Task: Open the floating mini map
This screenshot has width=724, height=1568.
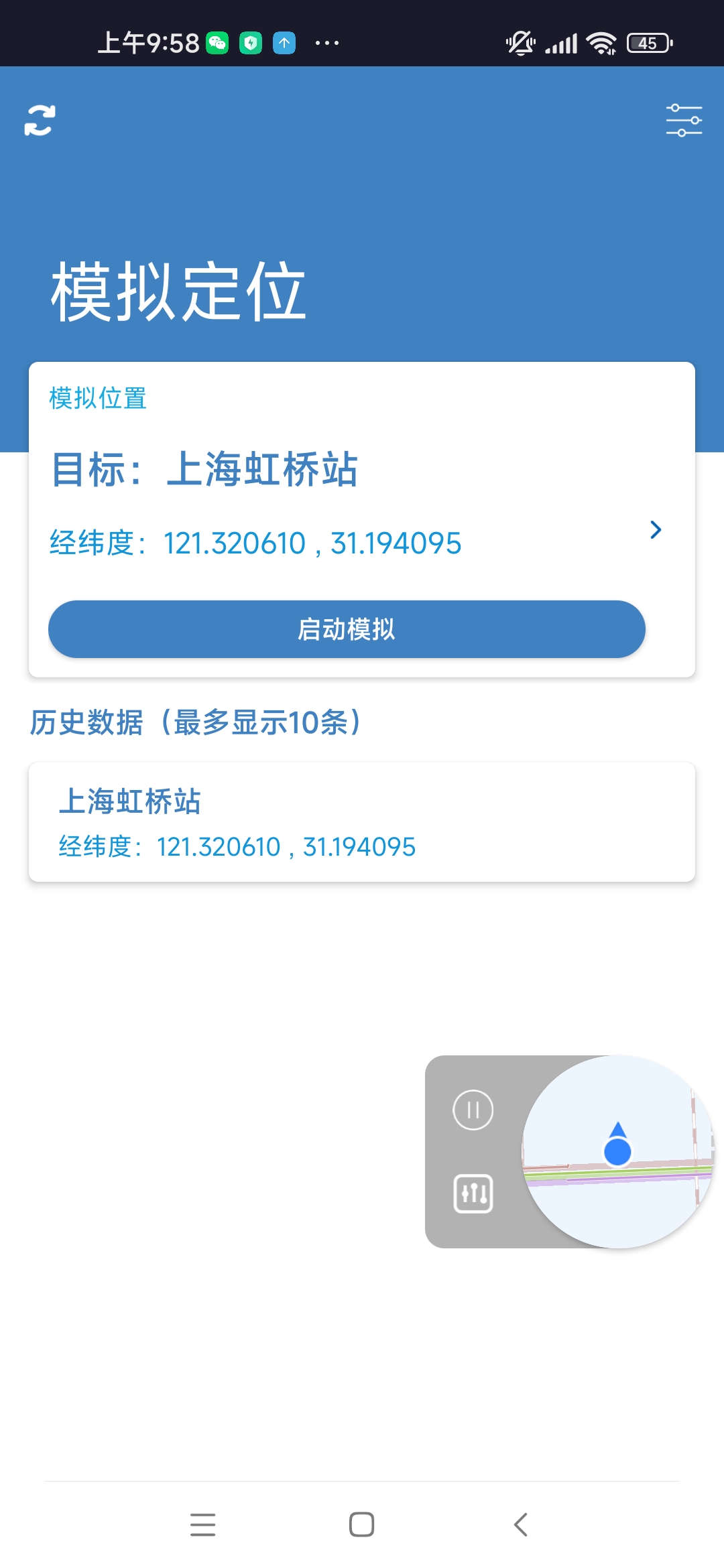Action: (x=618, y=1152)
